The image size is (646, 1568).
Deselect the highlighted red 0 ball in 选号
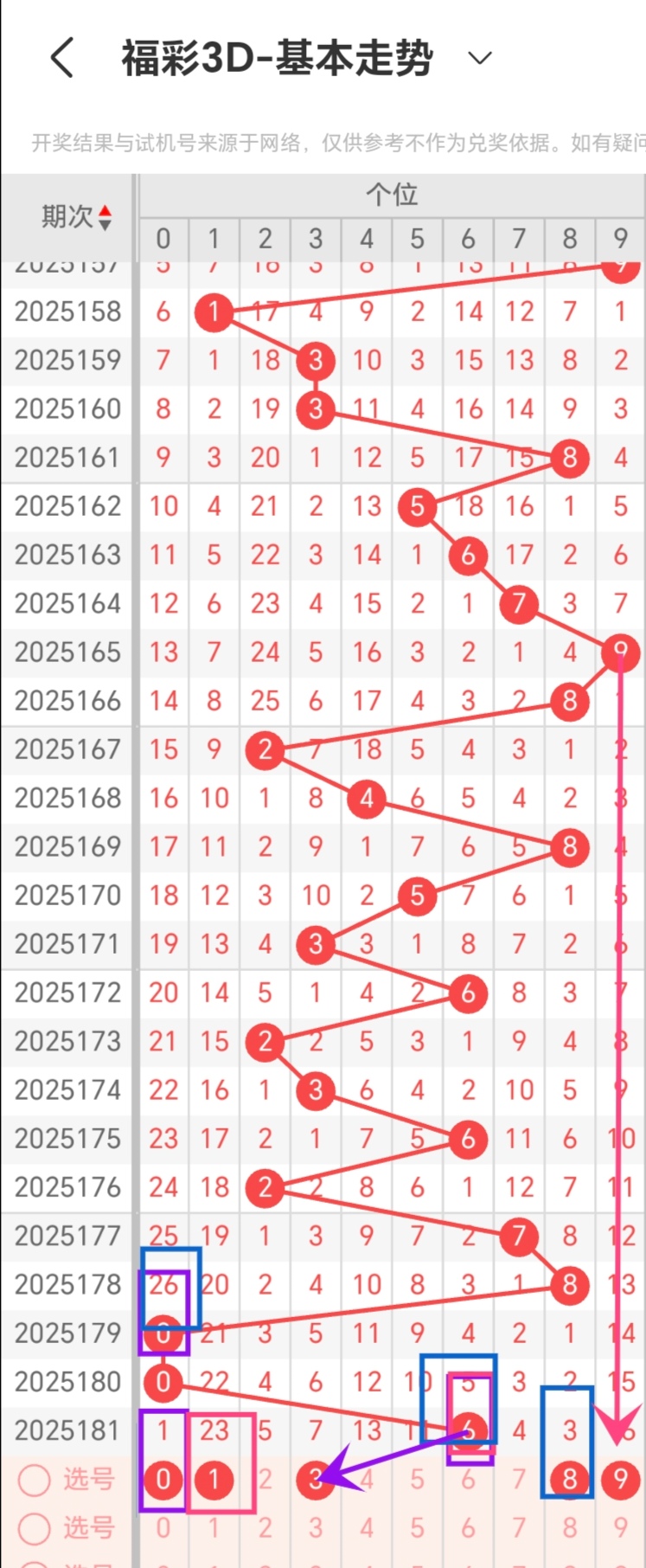(x=163, y=1480)
